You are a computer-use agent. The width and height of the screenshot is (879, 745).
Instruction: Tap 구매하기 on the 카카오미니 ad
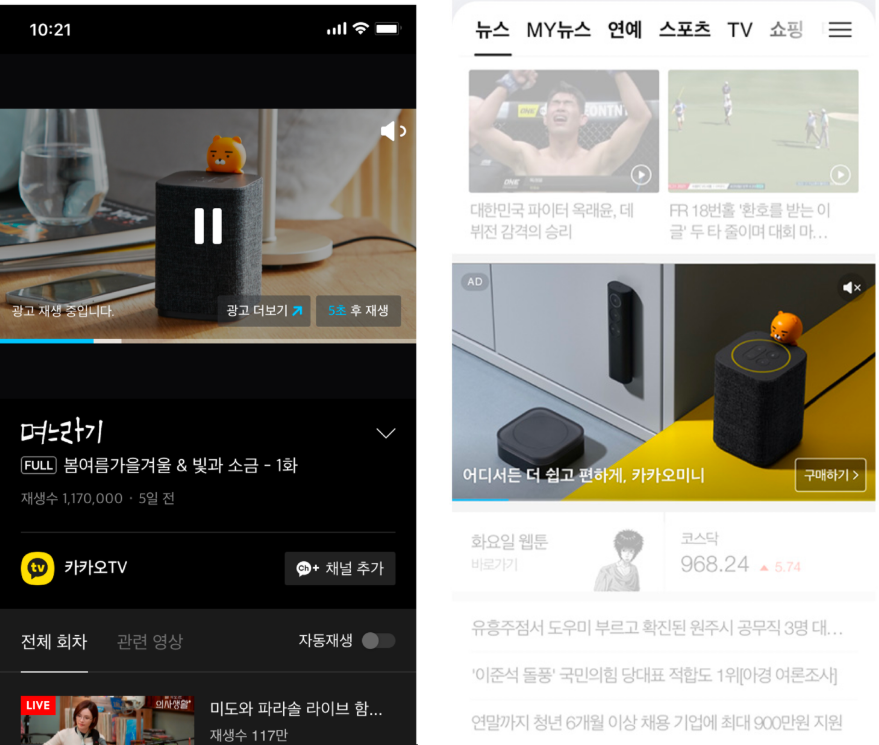pyautogui.click(x=830, y=476)
